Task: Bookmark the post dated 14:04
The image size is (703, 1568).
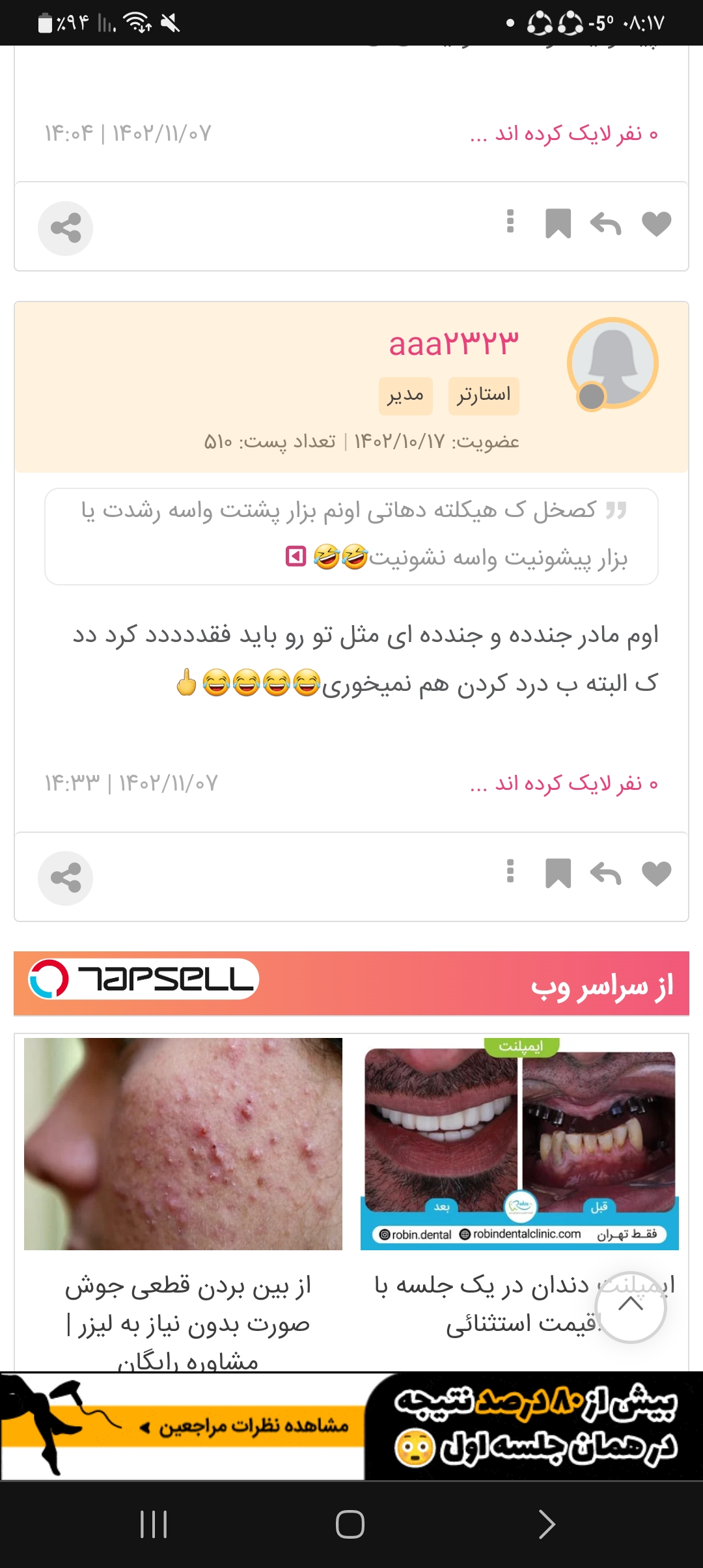Action: click(558, 224)
